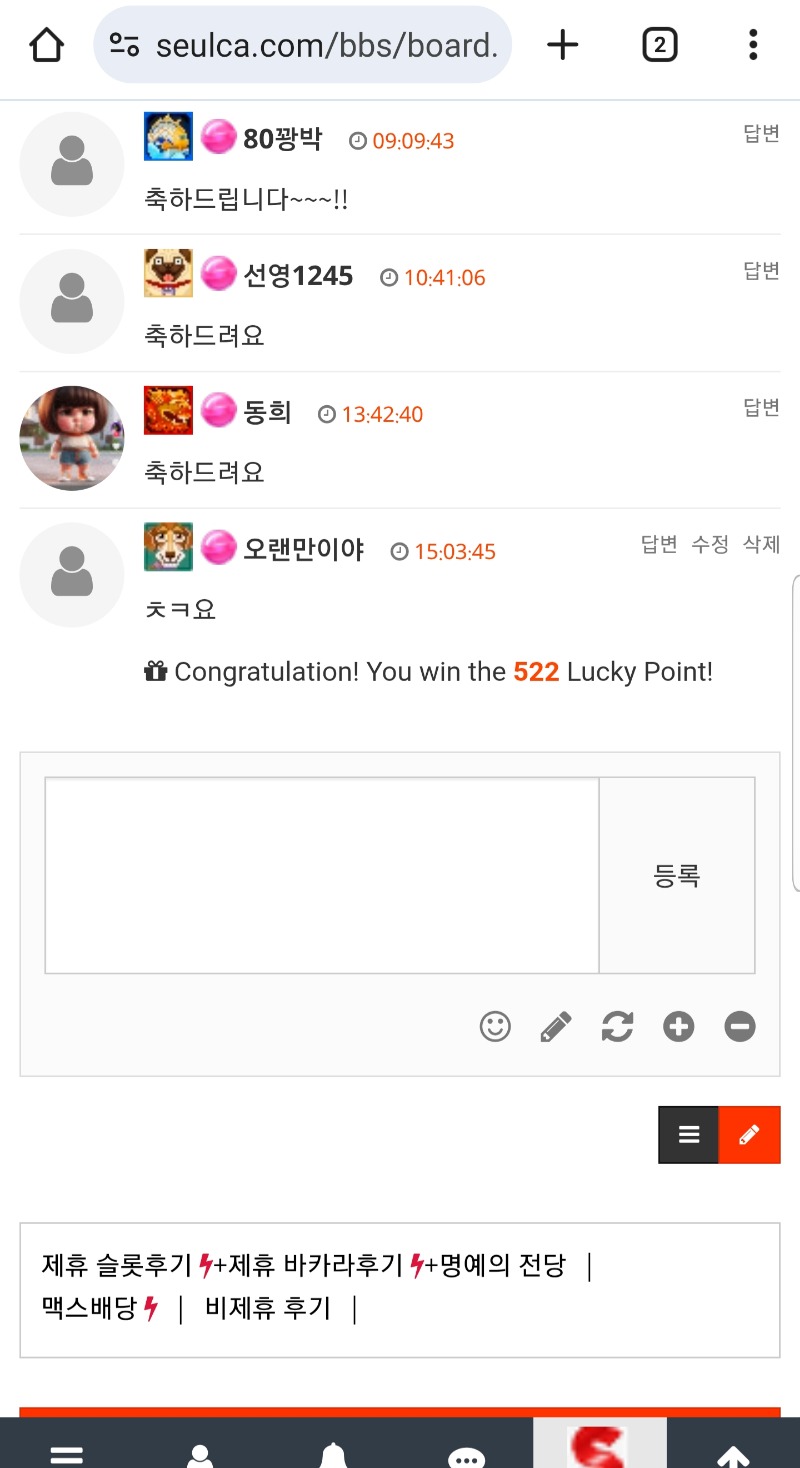Open the tab switcher showing 2 tabs
The width and height of the screenshot is (800, 1468).
659,45
